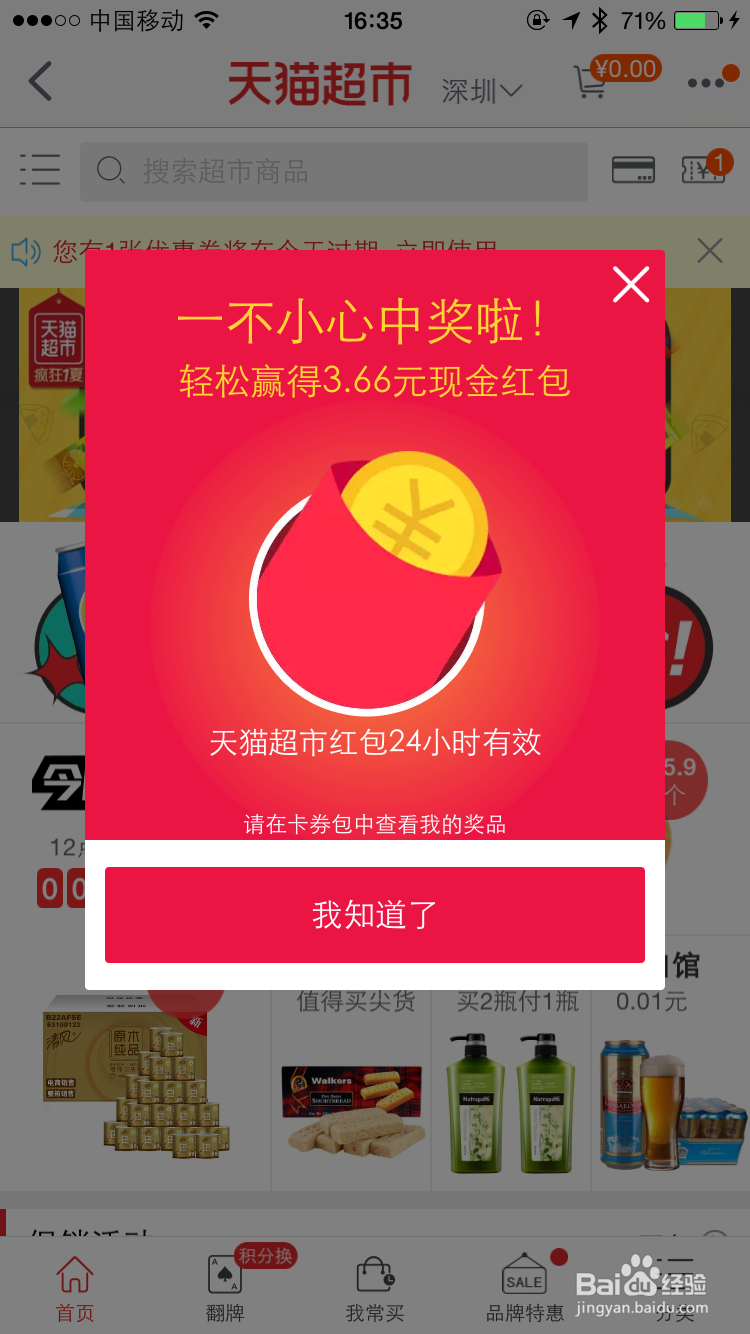The image size is (750, 1334).
Task: Tap the back arrow to leave Tmall Supermarket
Action: [x=40, y=82]
